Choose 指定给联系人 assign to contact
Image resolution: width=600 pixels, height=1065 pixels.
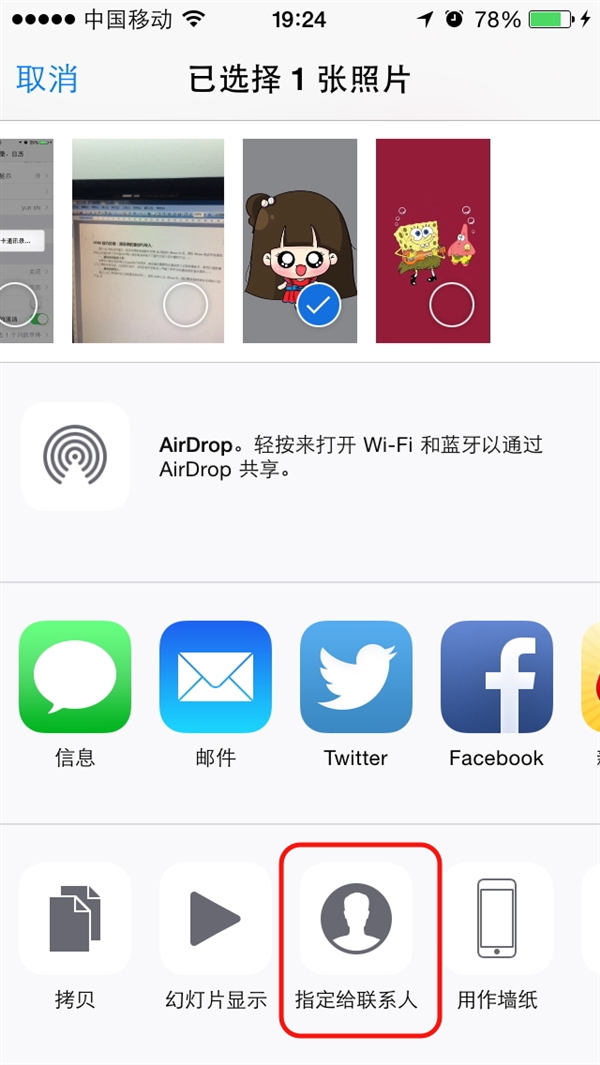tap(356, 918)
